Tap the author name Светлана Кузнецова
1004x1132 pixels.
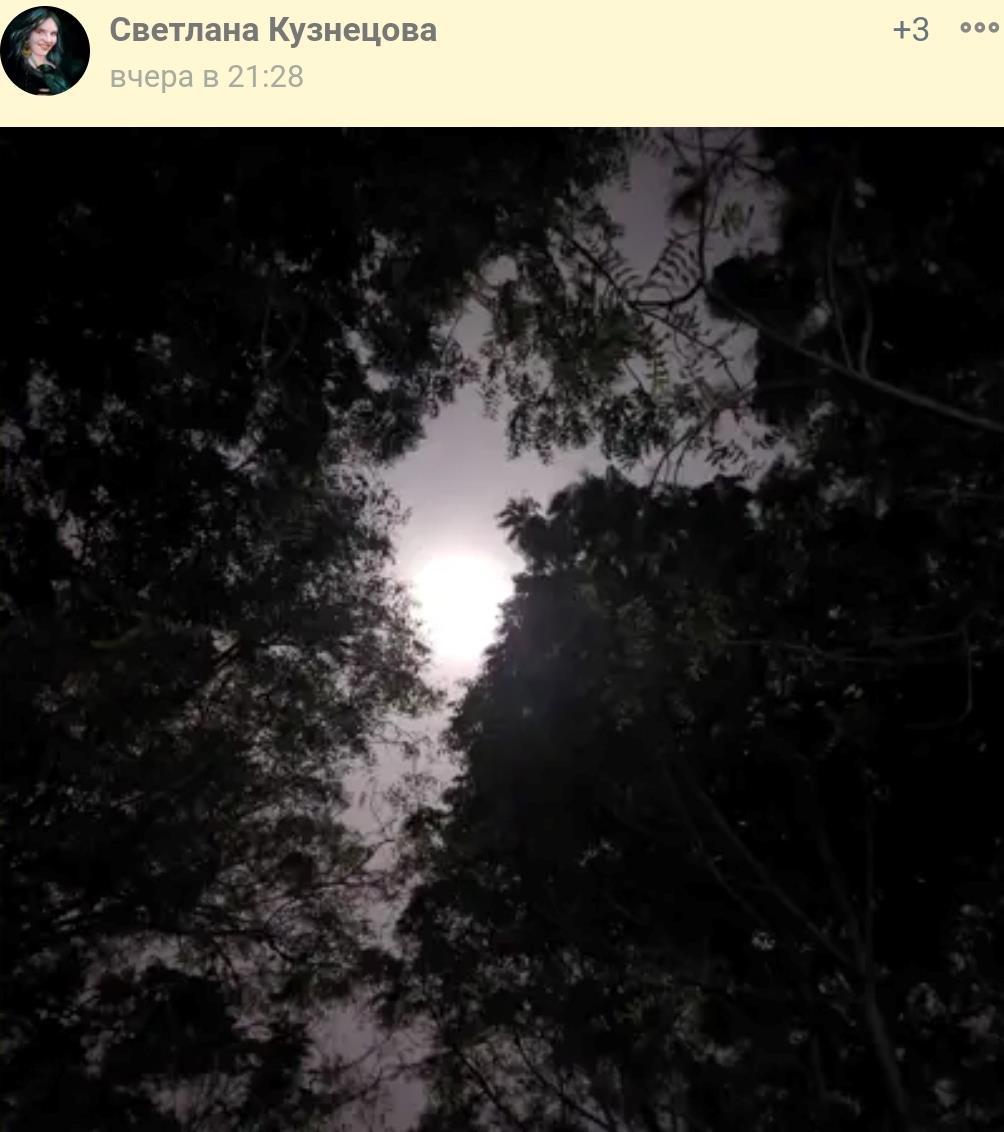pyautogui.click(x=273, y=30)
